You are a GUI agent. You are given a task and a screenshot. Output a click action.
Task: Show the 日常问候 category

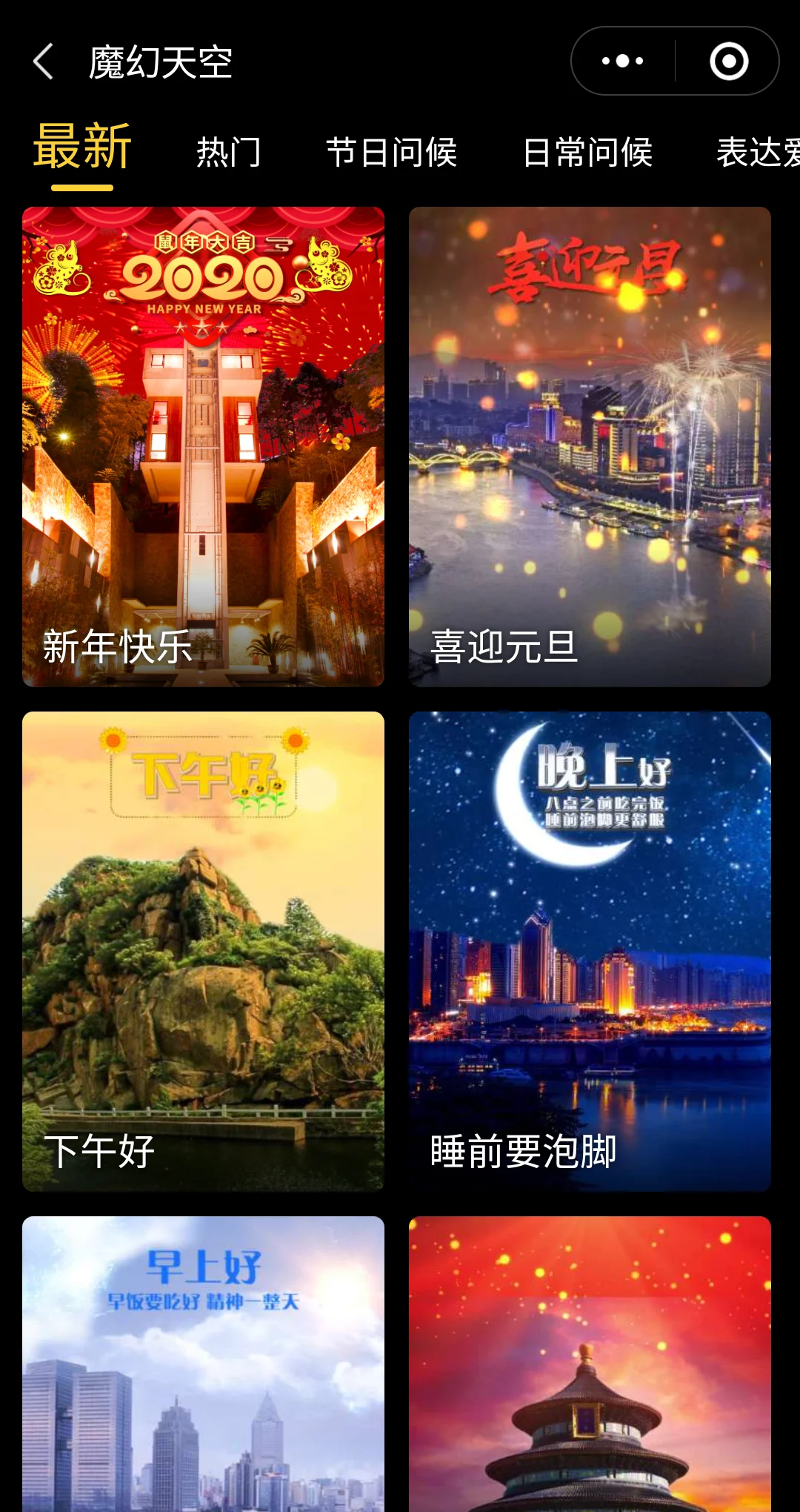pyautogui.click(x=587, y=153)
